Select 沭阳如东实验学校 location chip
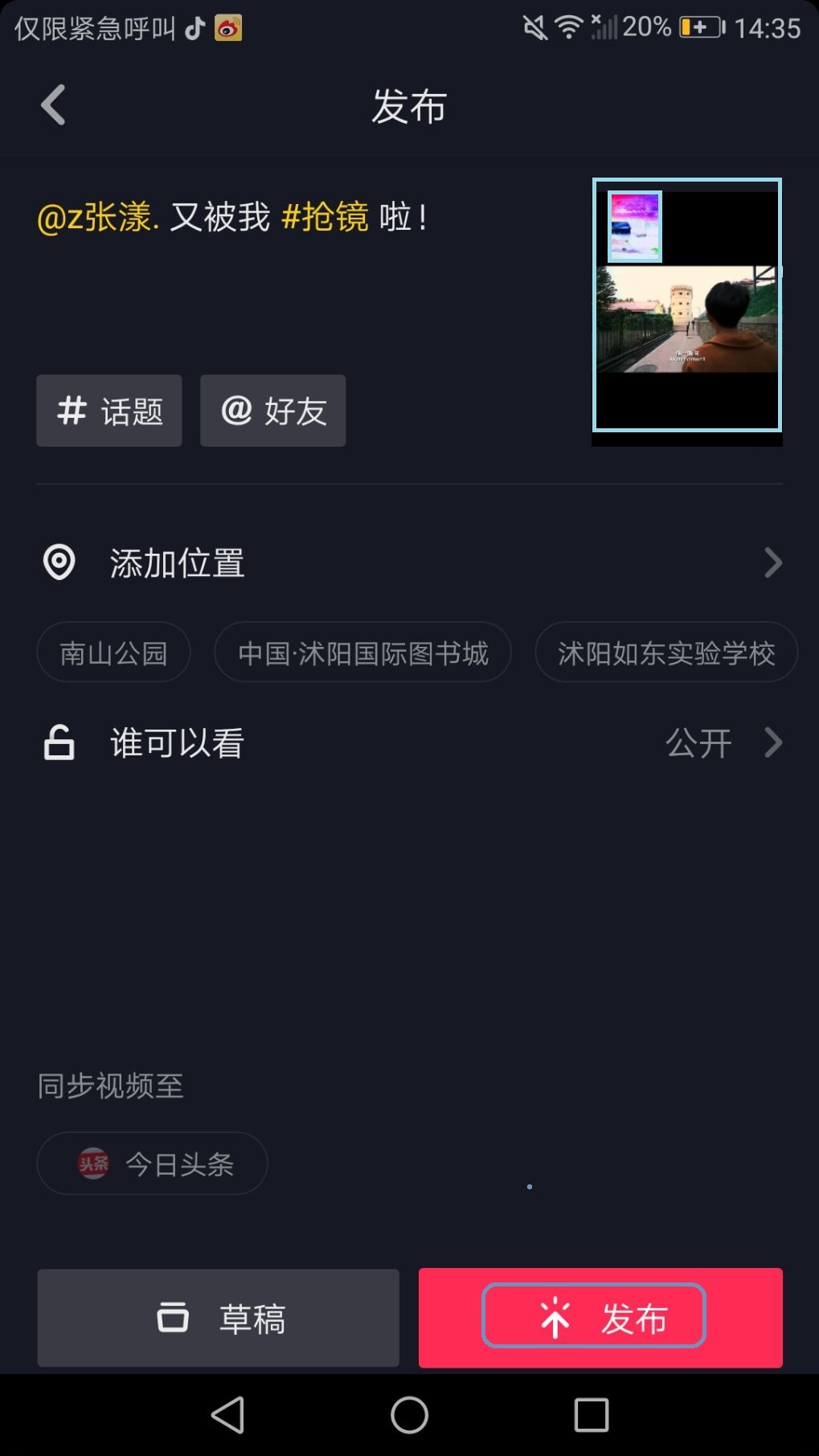 [x=666, y=652]
